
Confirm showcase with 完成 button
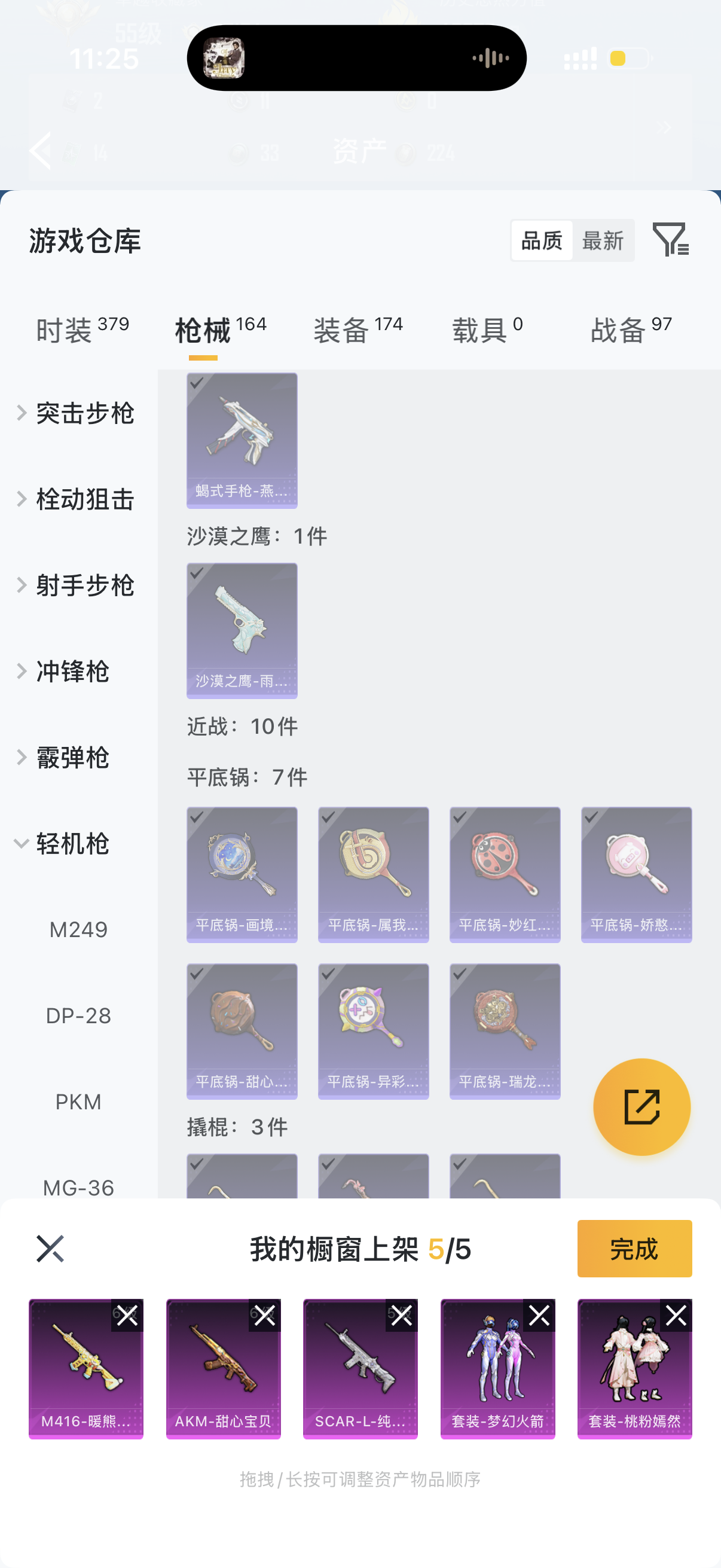(634, 1249)
